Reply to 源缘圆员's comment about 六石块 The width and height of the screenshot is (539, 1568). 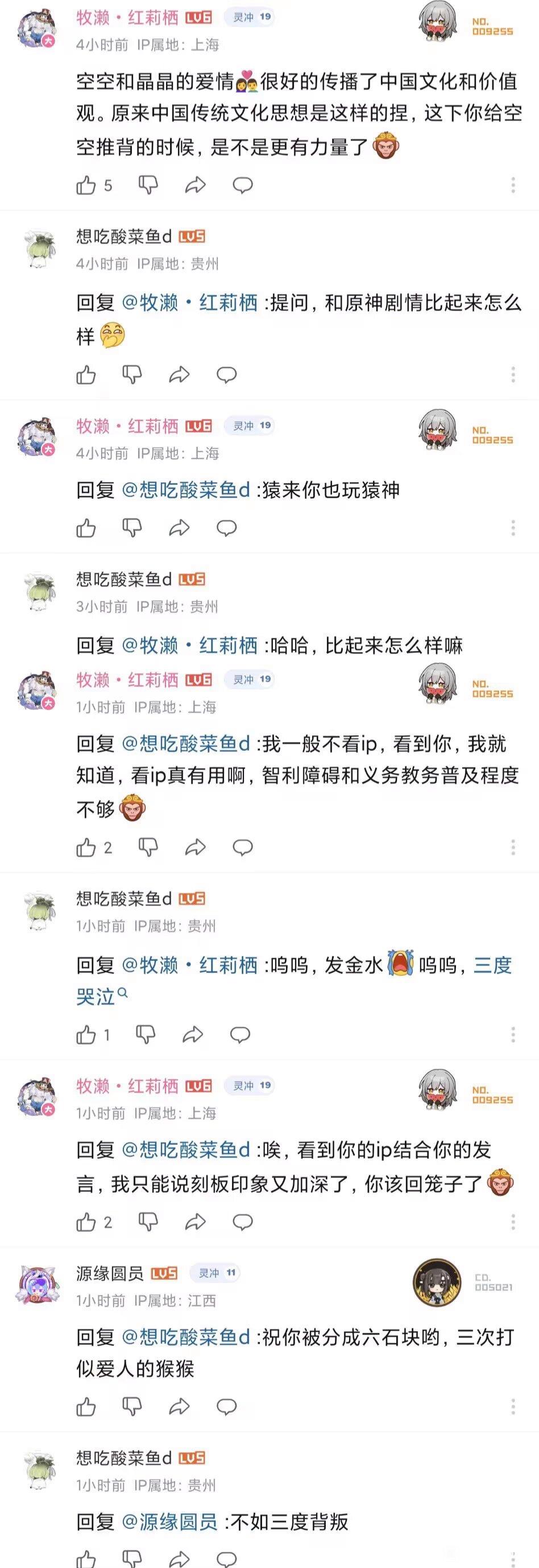[226, 1406]
